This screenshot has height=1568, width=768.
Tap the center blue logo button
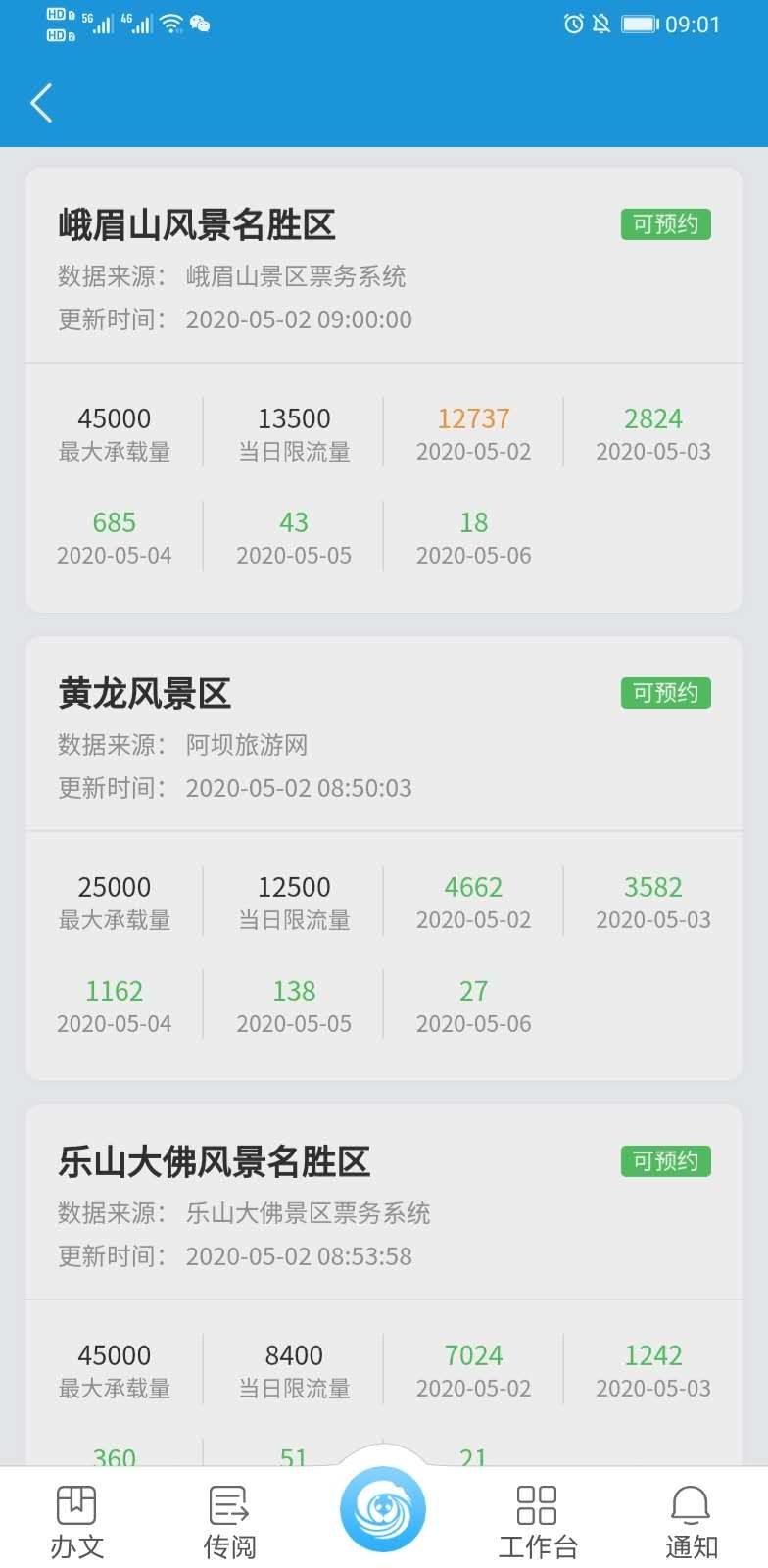tap(383, 1509)
